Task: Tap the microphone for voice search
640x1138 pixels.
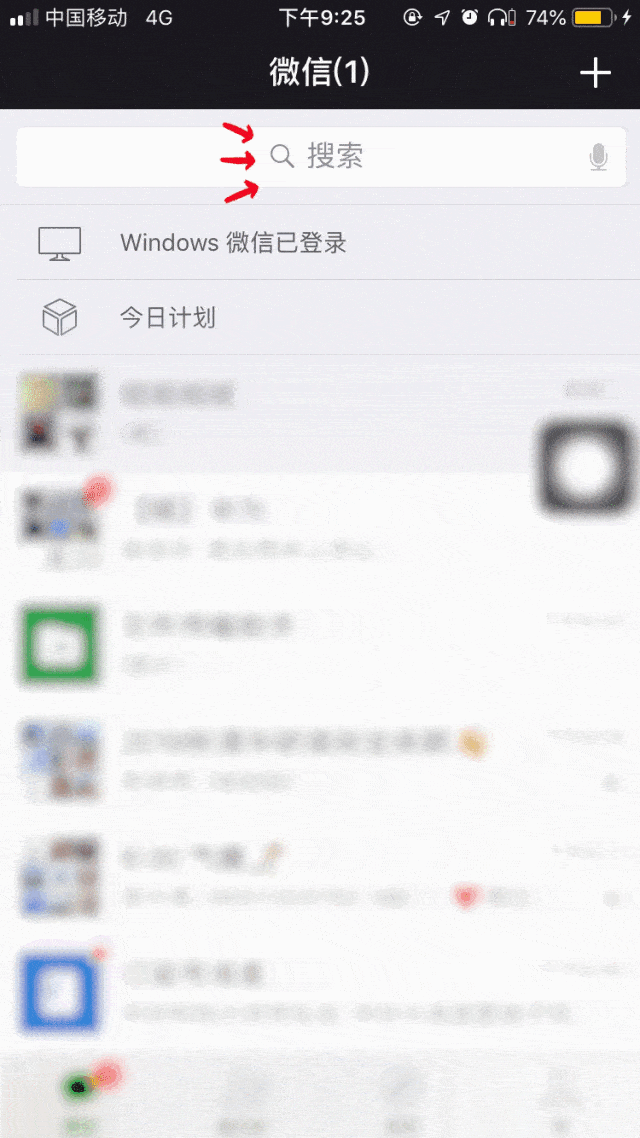Action: [x=598, y=157]
